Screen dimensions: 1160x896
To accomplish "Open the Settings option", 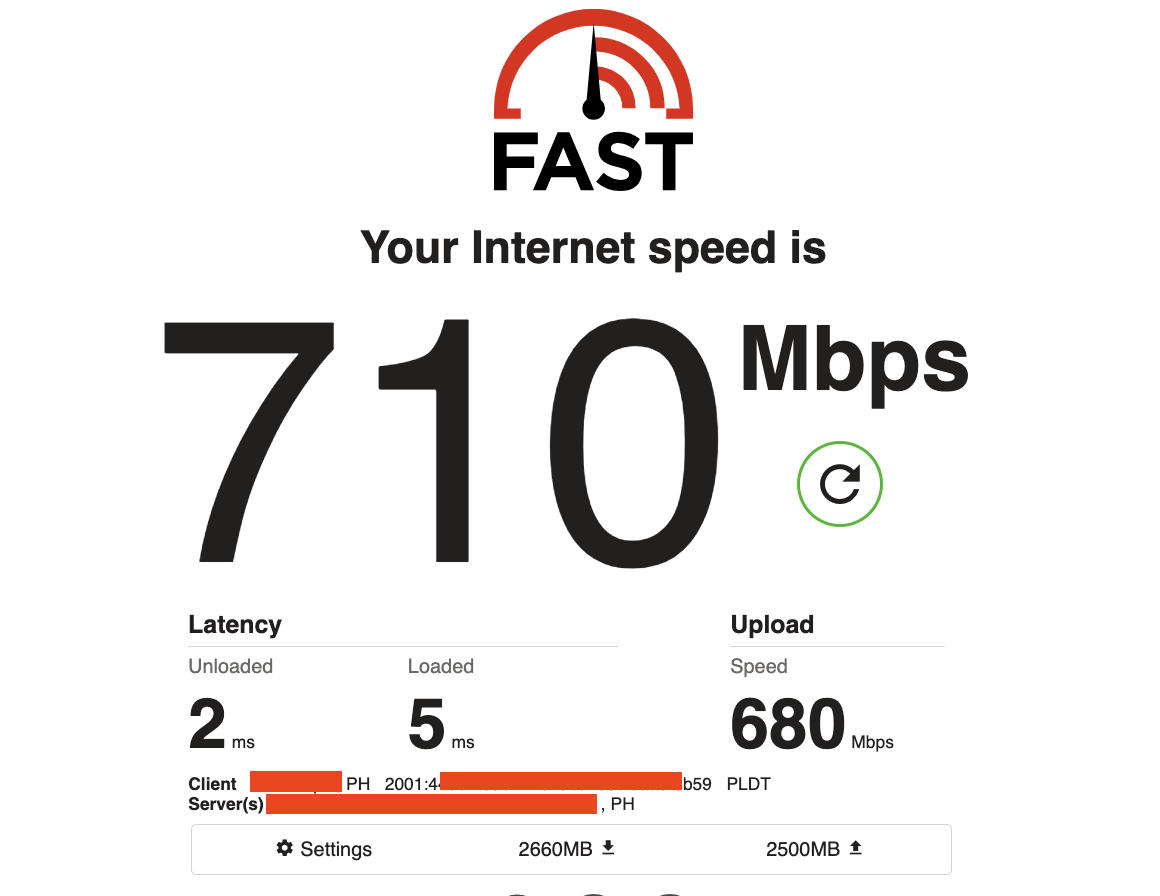I will pos(324,849).
